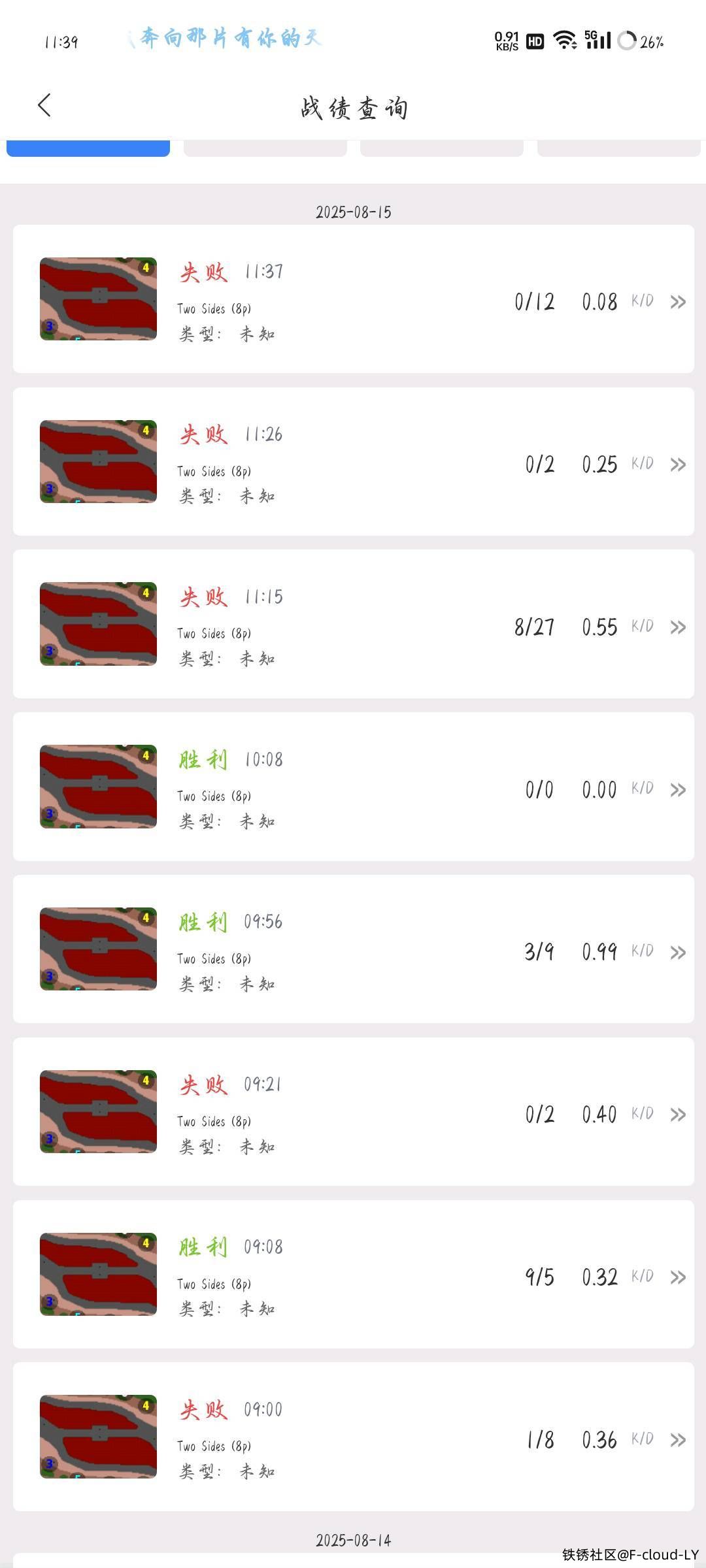Image resolution: width=706 pixels, height=1568 pixels.
Task: Open the 胜利 match at 10:08
Action: tap(353, 787)
